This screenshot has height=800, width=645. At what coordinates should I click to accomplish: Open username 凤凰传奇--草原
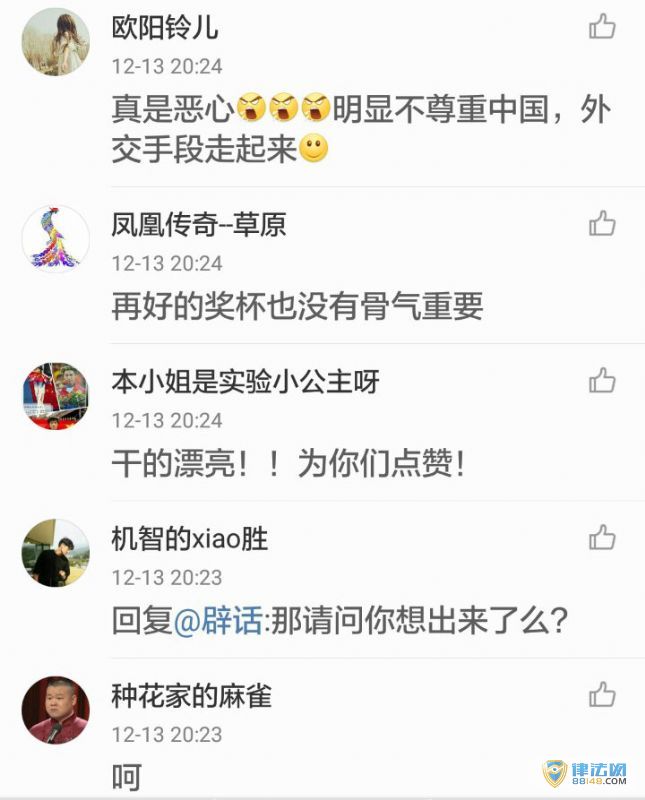click(199, 224)
